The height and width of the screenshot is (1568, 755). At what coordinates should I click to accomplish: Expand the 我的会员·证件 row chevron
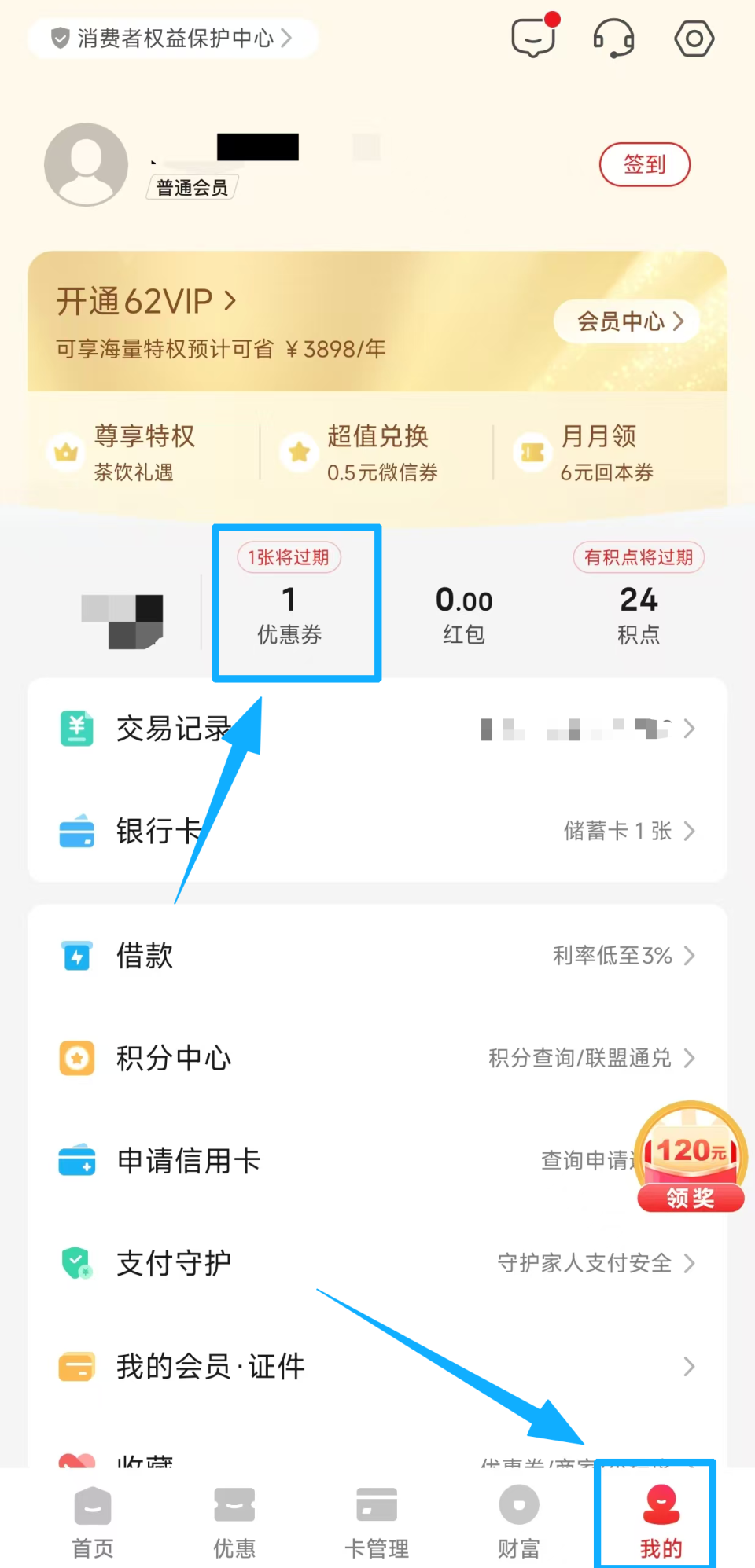689,1365
